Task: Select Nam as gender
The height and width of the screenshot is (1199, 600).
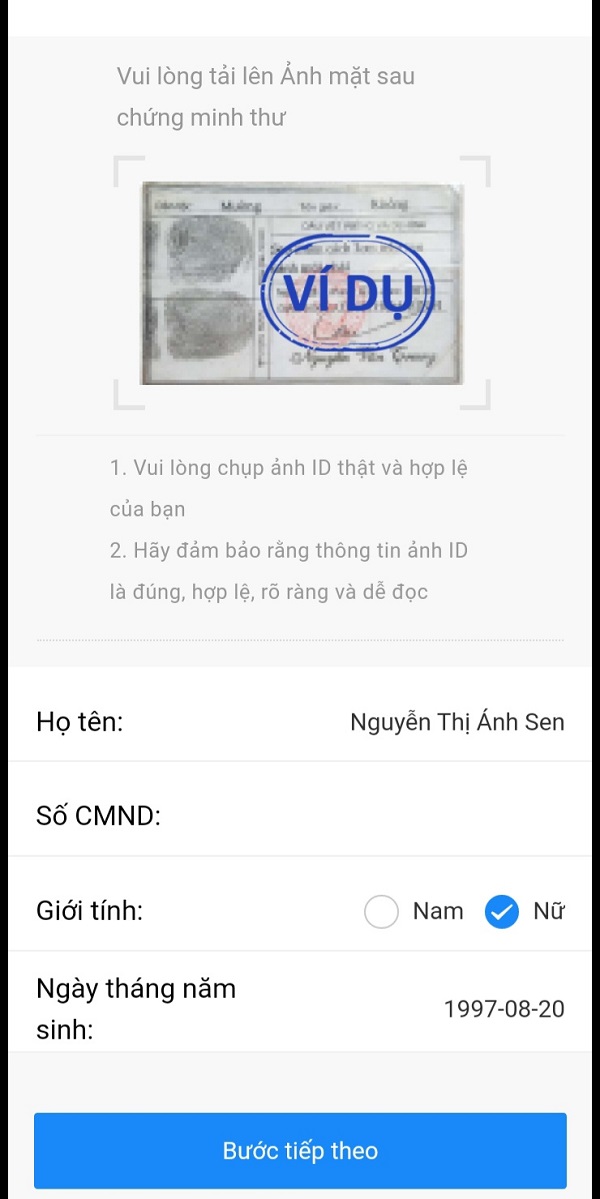Action: click(382, 911)
